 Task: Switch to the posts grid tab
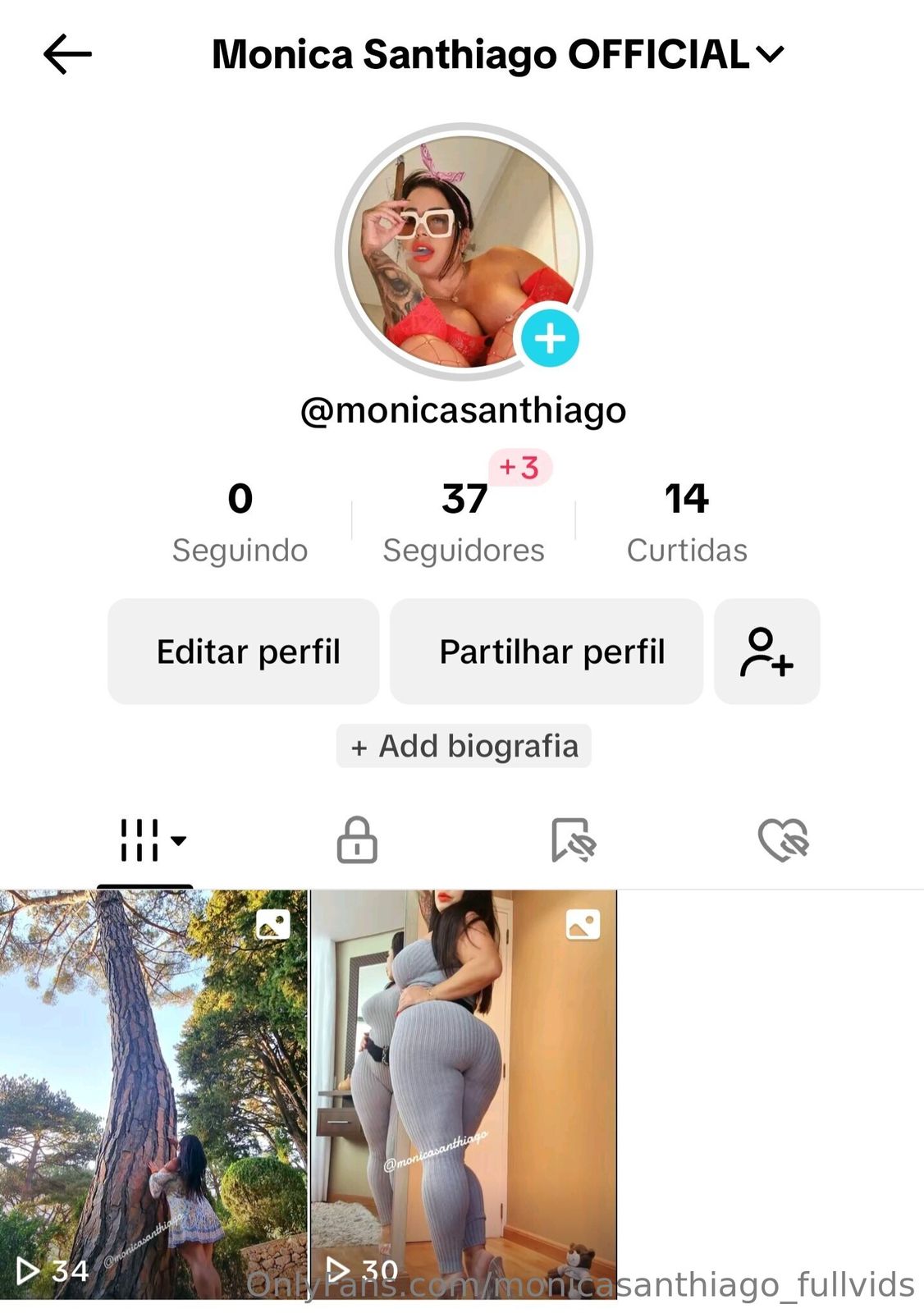(x=145, y=840)
